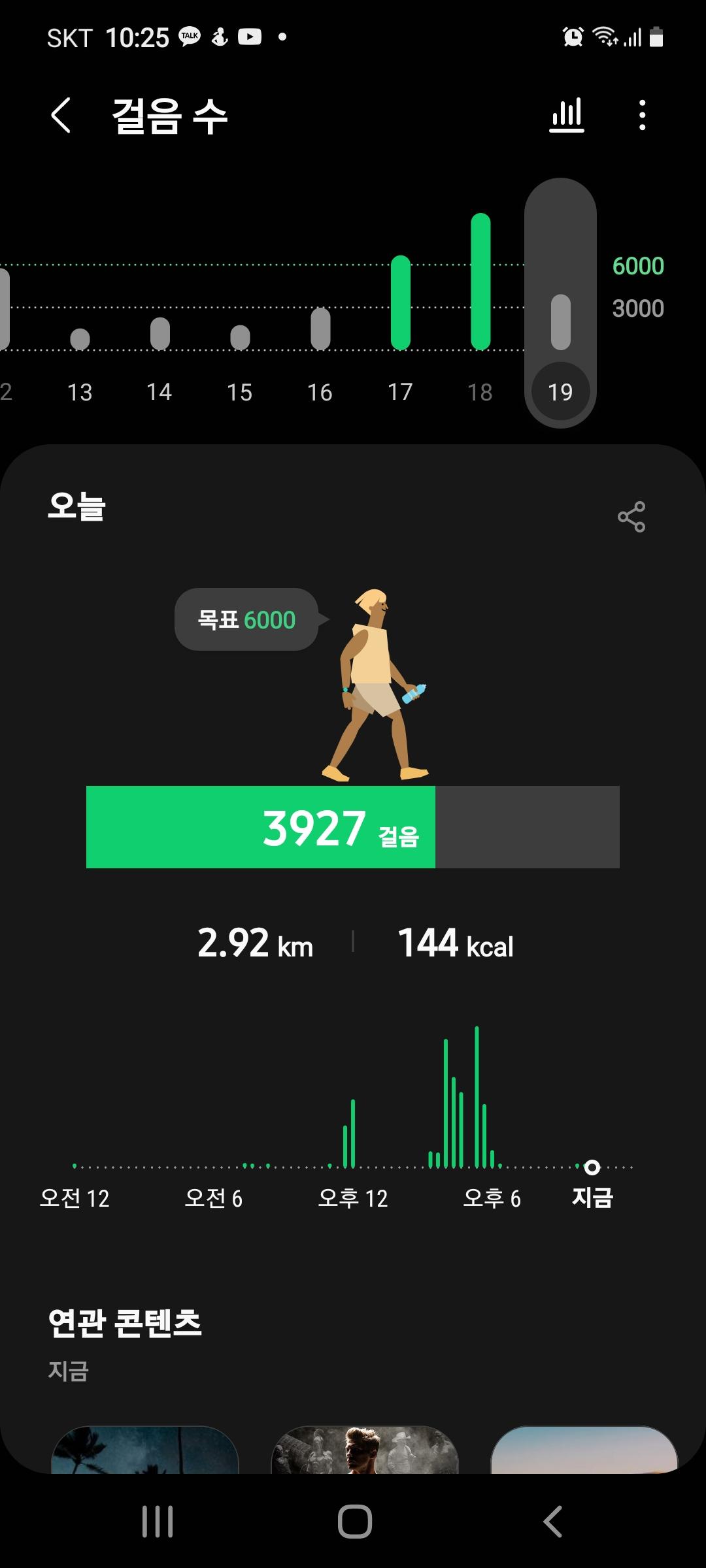This screenshot has height=1568, width=706.
Task: Open the system recent apps view
Action: pyautogui.click(x=158, y=1522)
